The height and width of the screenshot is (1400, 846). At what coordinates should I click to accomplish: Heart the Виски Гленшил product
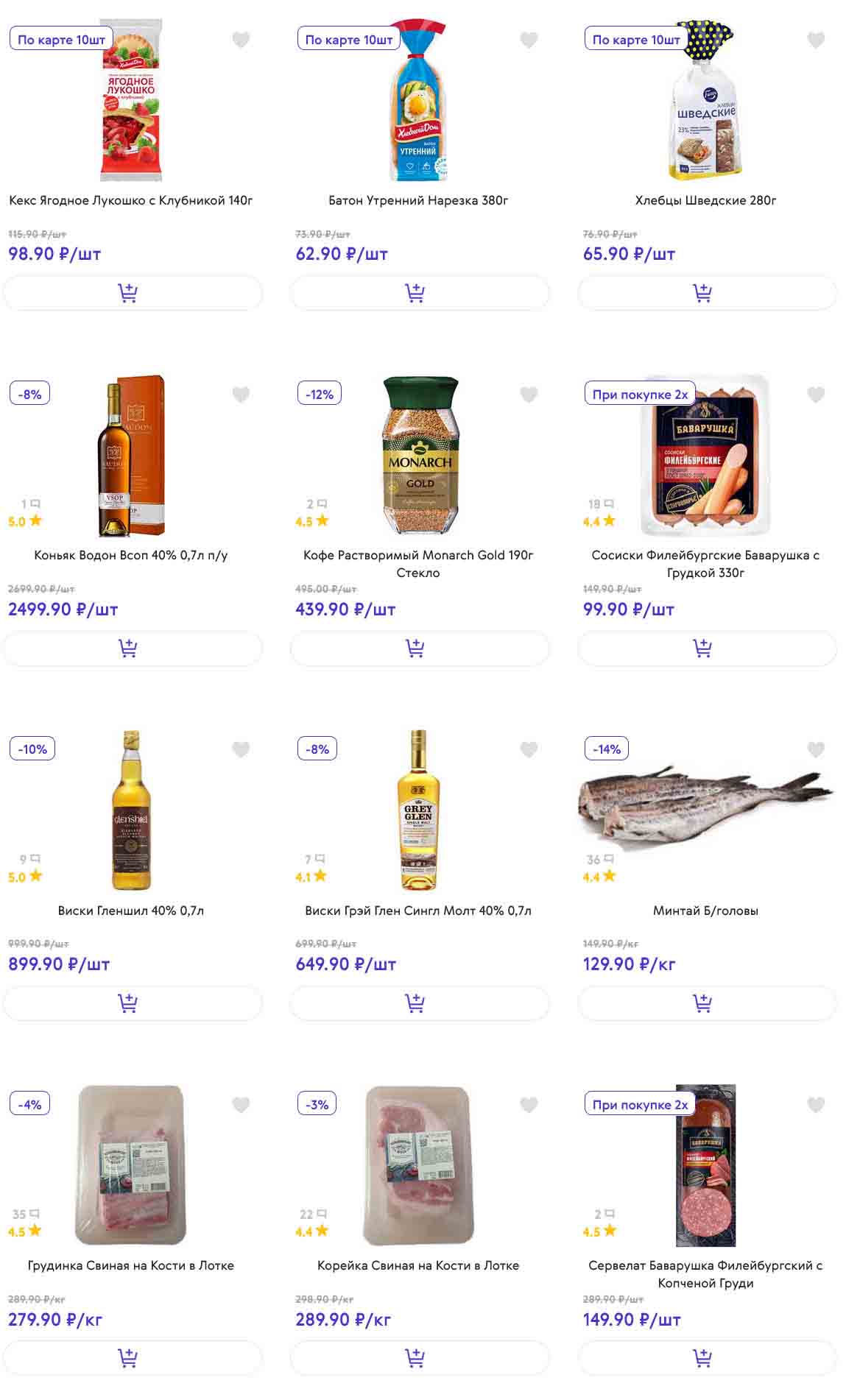[241, 750]
